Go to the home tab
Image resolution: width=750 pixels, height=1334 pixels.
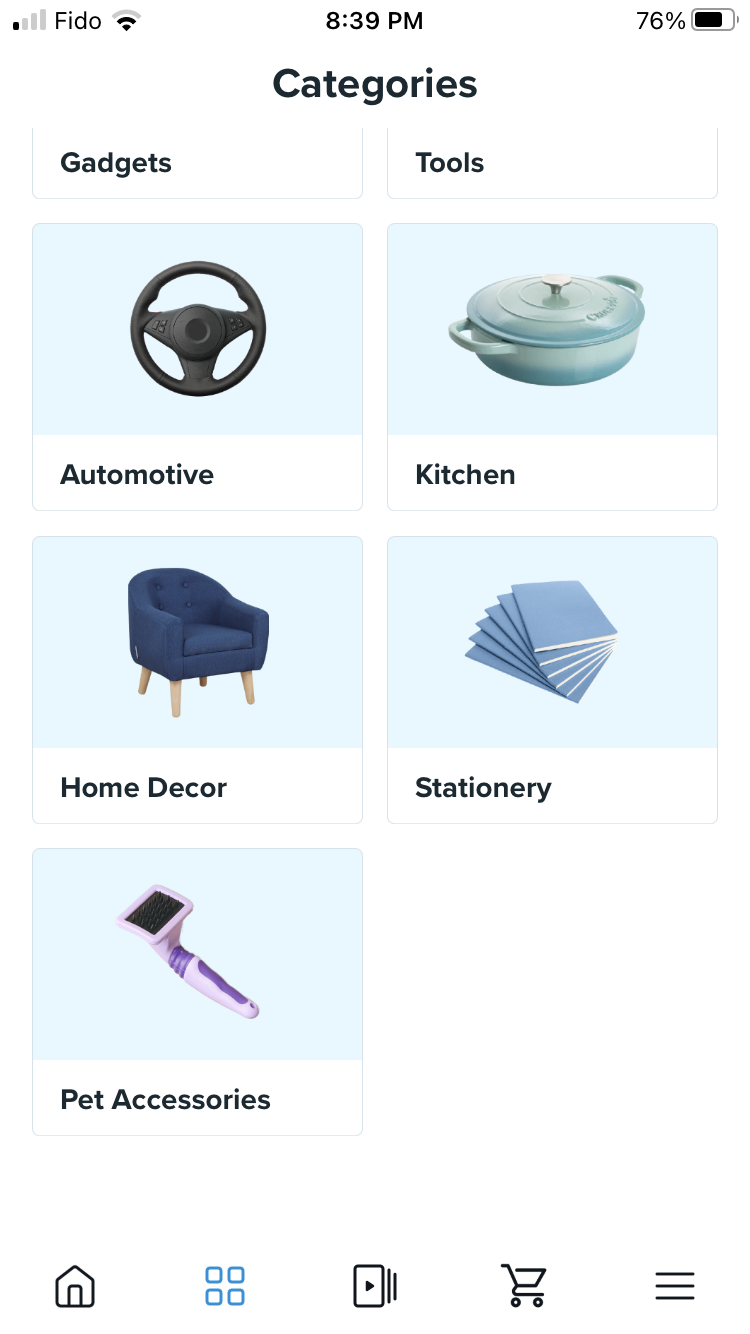(75, 1285)
